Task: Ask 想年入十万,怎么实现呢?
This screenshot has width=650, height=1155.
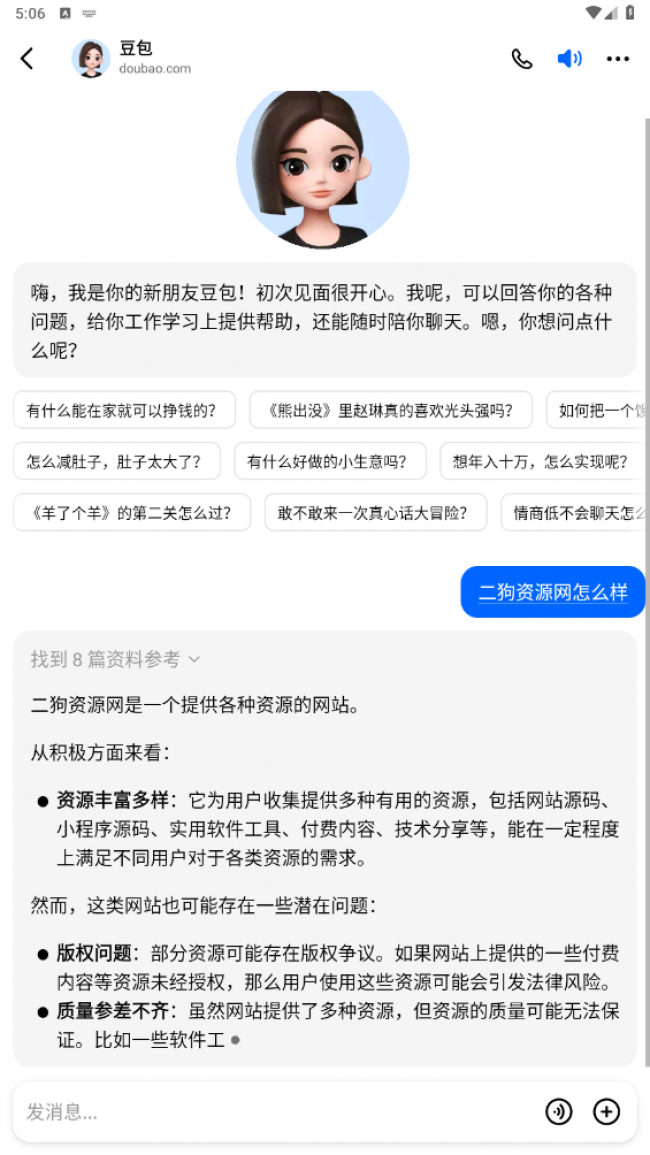Action: (x=540, y=461)
